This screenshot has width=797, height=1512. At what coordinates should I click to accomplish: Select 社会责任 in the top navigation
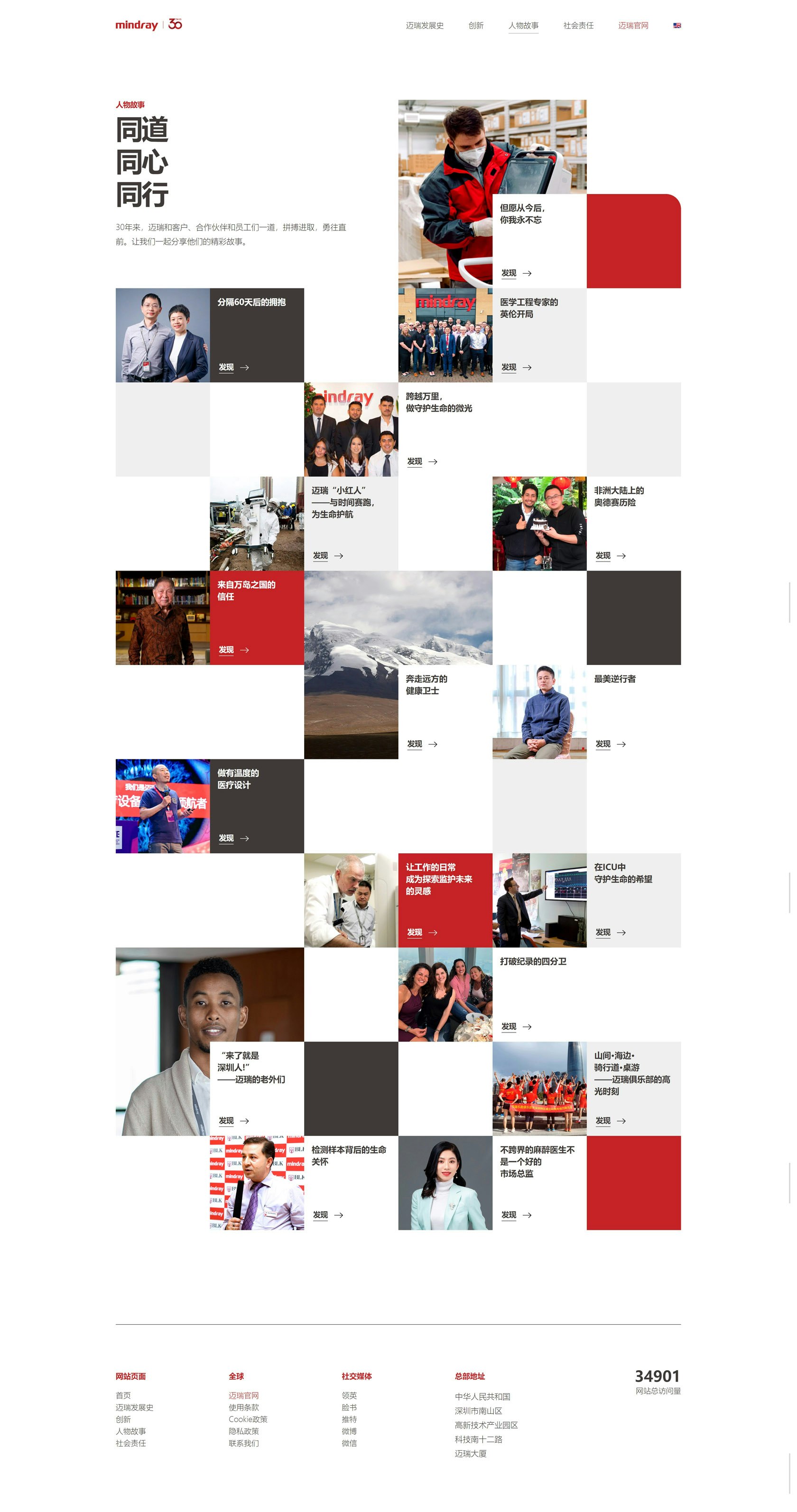[x=578, y=26]
